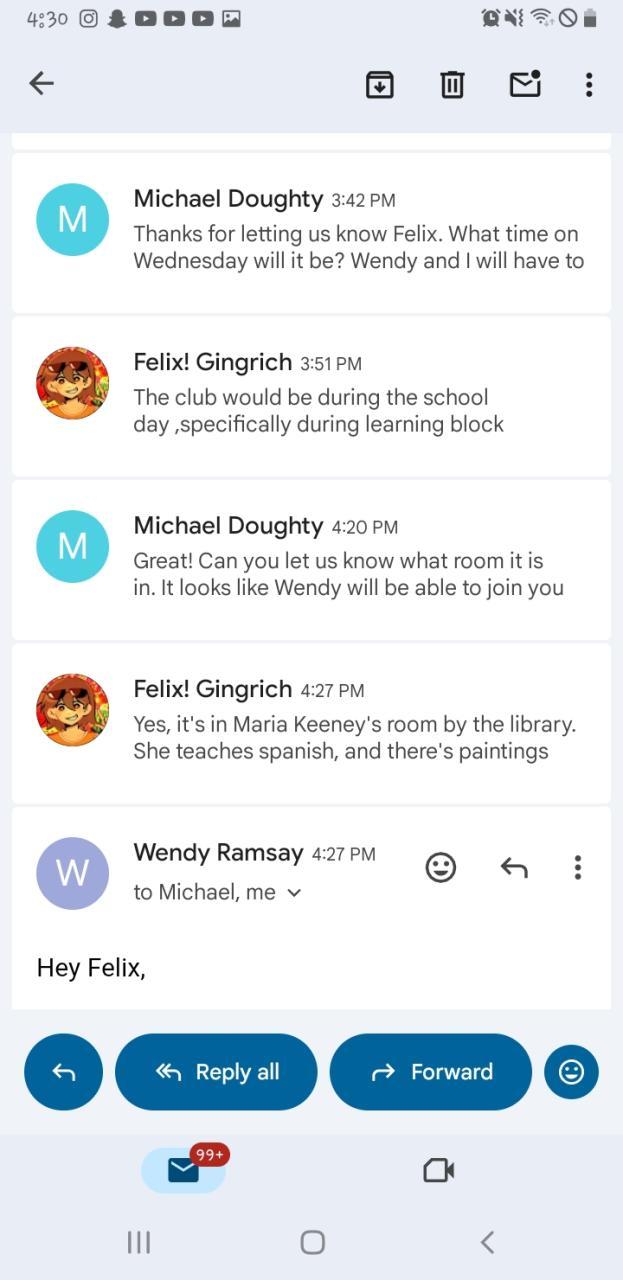Switch to the Mail tab

[183, 1170]
